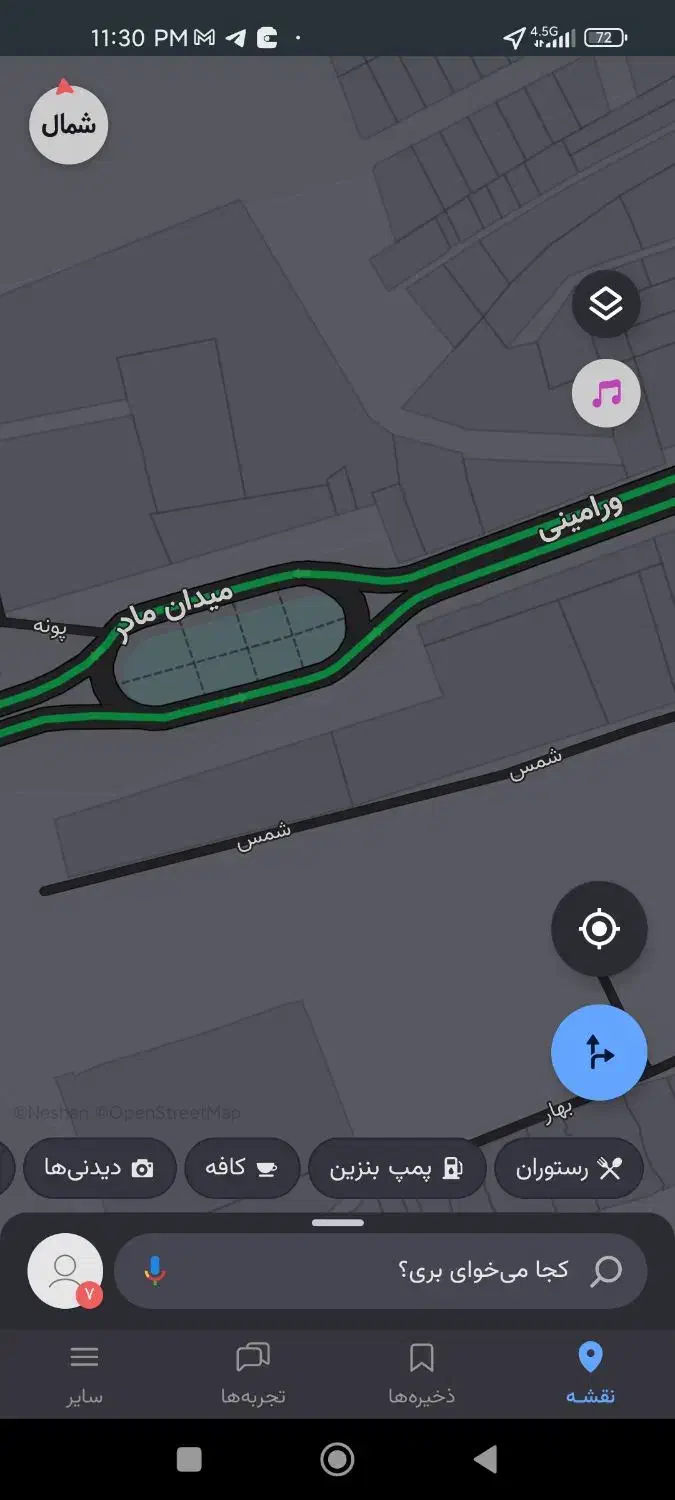Open the music note button
The height and width of the screenshot is (1500, 675).
[x=606, y=393]
